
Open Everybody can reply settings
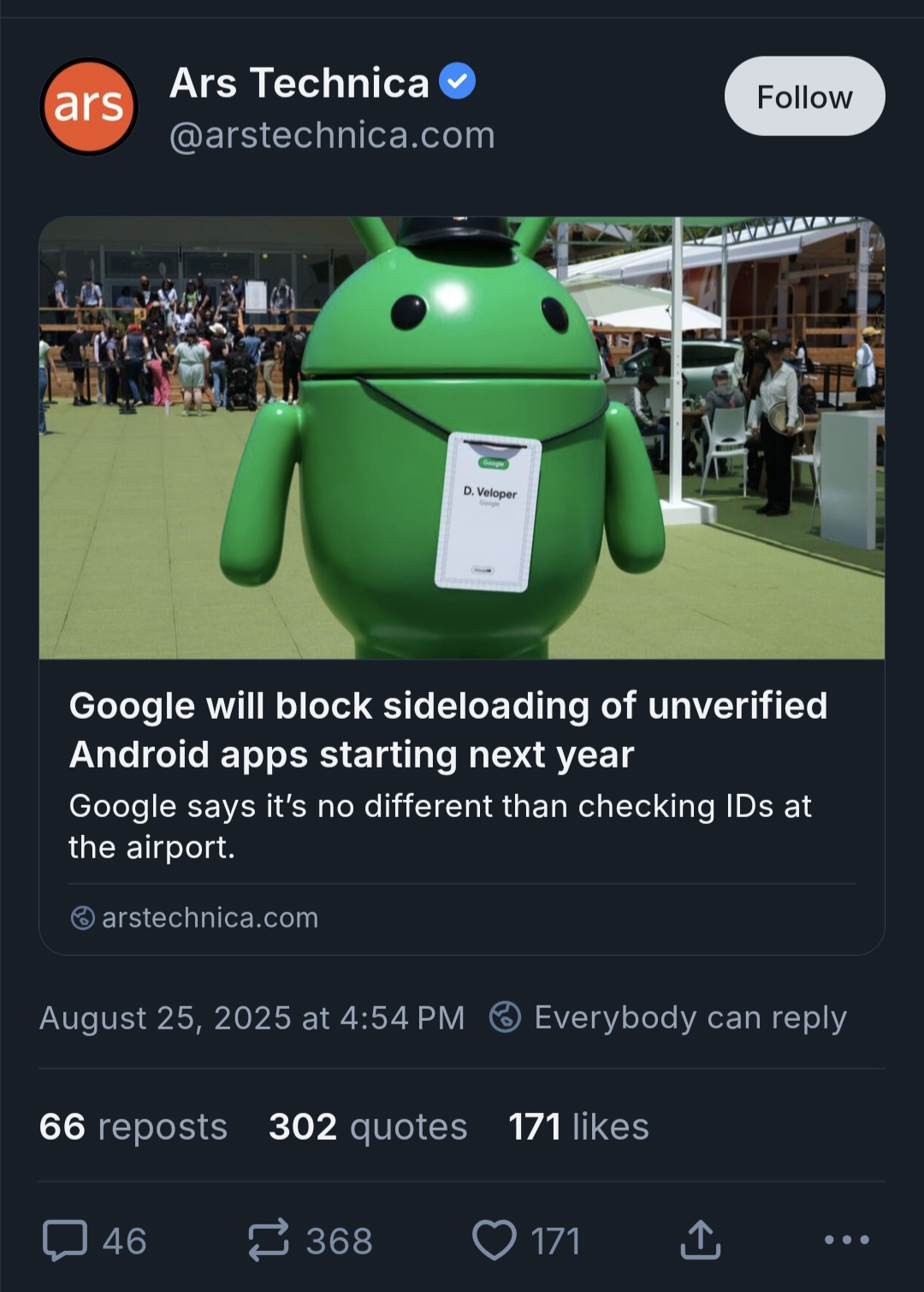(x=668, y=1017)
